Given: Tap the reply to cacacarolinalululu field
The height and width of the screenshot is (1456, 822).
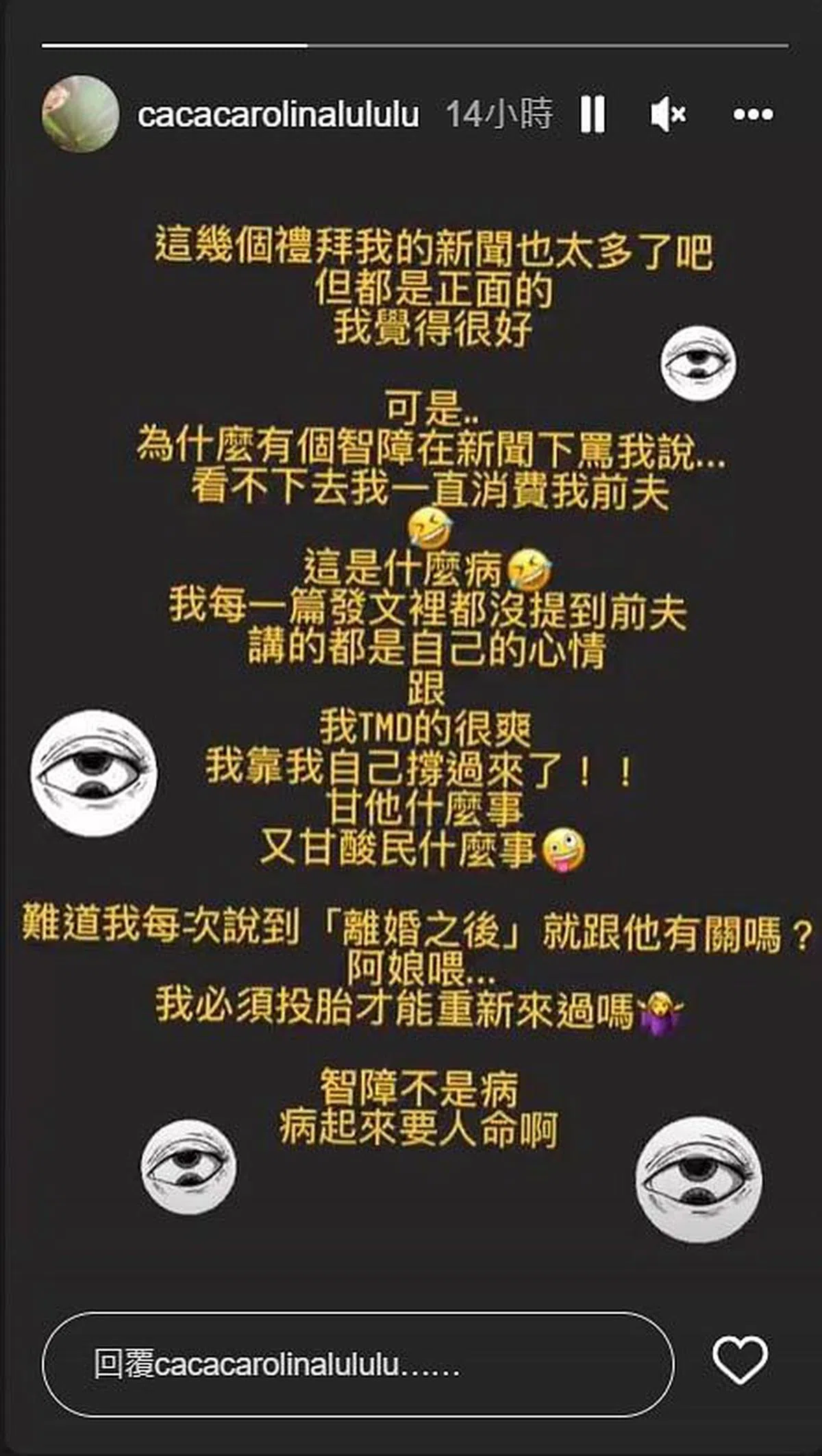Looking at the screenshot, I should (358, 1364).
